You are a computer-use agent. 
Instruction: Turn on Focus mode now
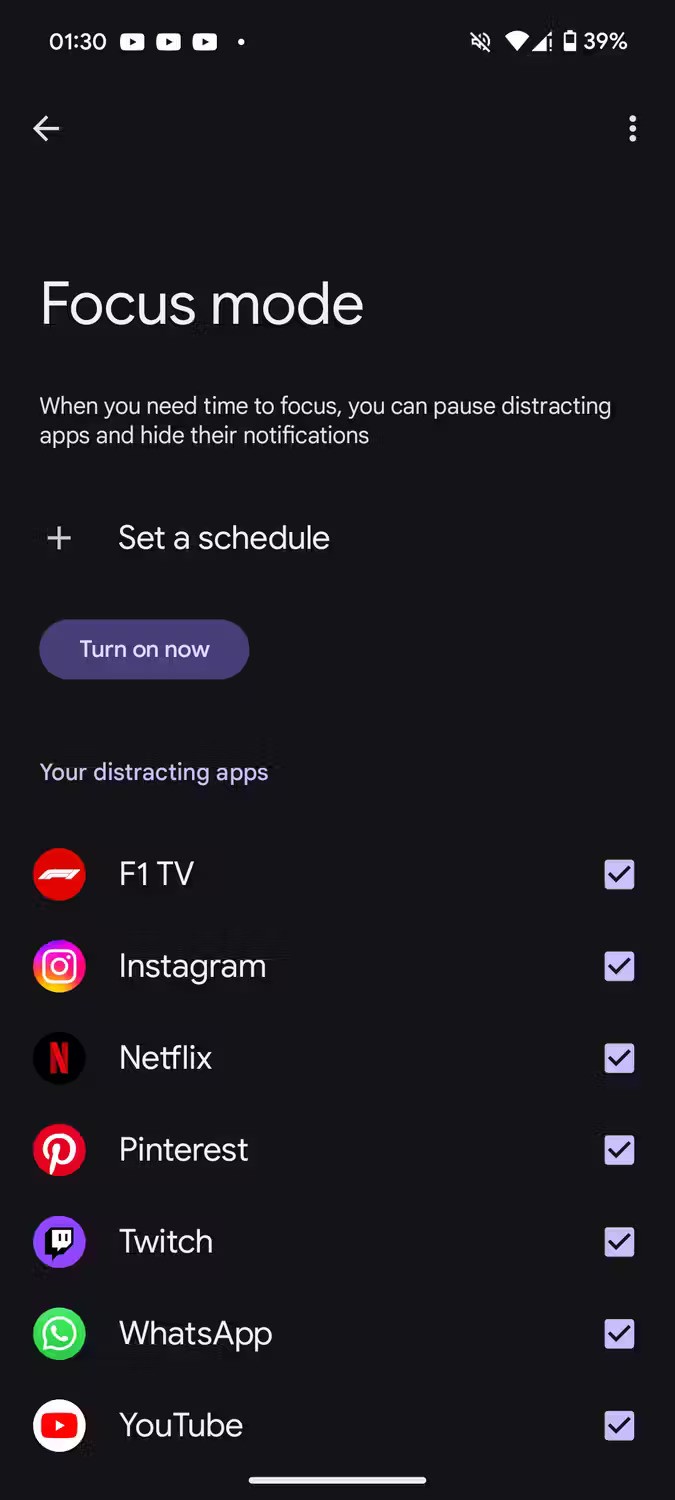pyautogui.click(x=144, y=649)
